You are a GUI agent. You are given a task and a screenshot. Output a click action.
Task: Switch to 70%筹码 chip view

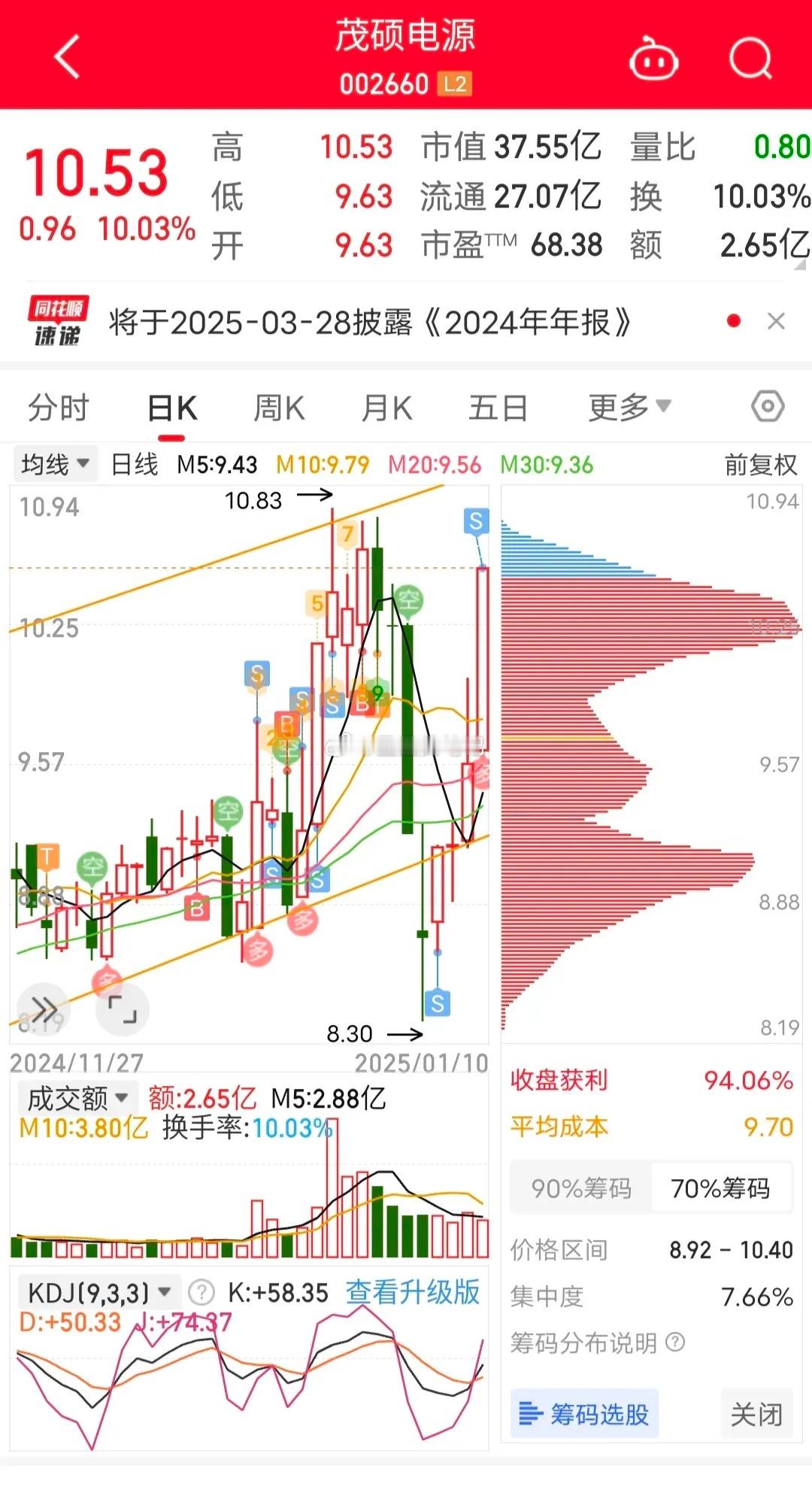pyautogui.click(x=723, y=1188)
